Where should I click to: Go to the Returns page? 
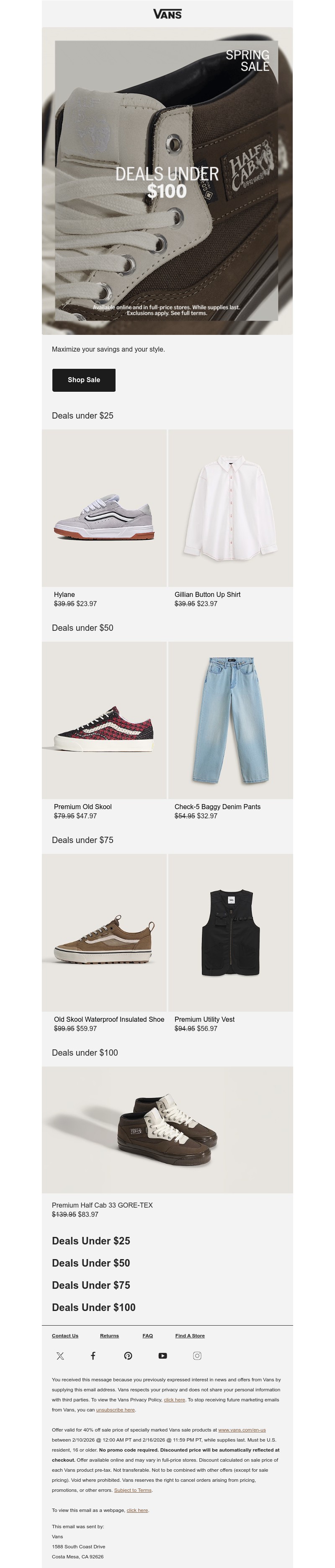(110, 1335)
